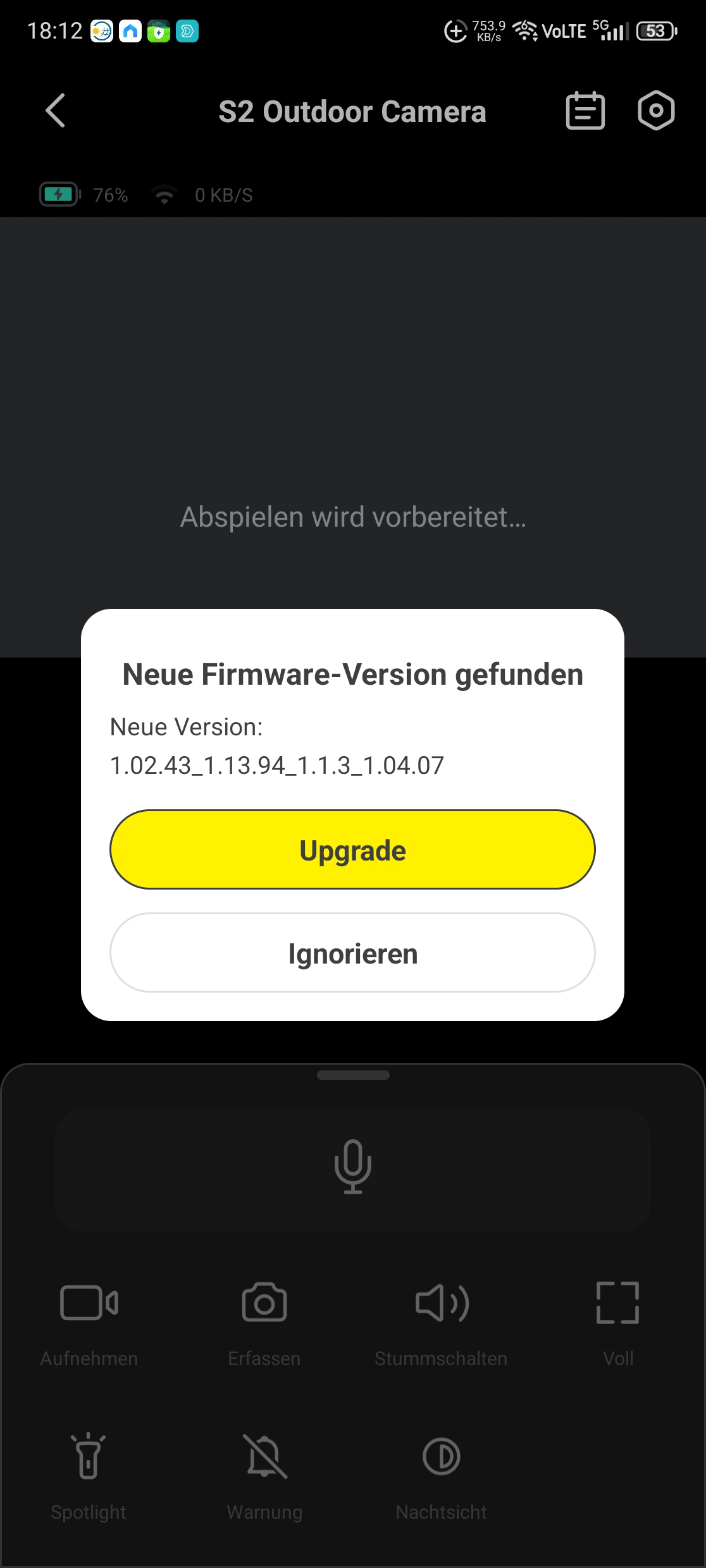
Task: Start the firmware Upgrade
Action: pyautogui.click(x=352, y=849)
